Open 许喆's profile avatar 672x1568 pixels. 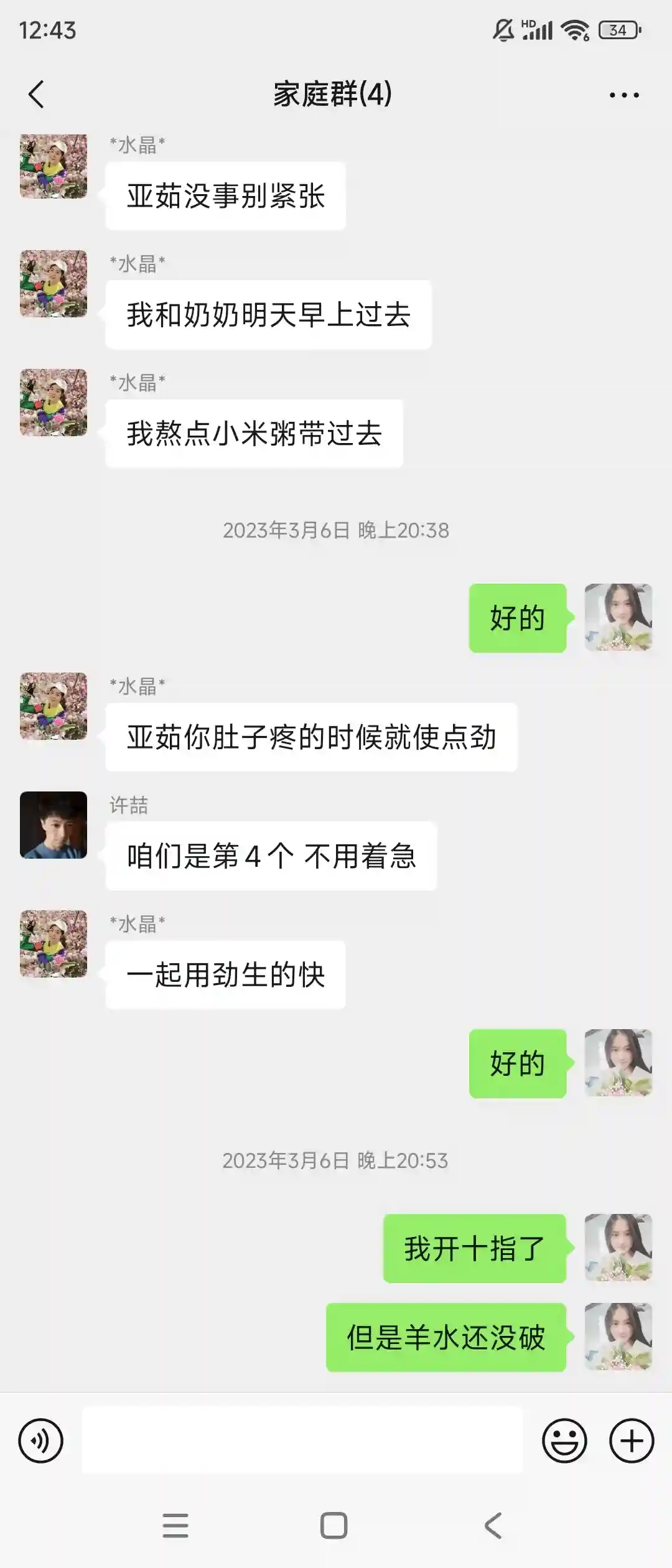click(x=54, y=825)
